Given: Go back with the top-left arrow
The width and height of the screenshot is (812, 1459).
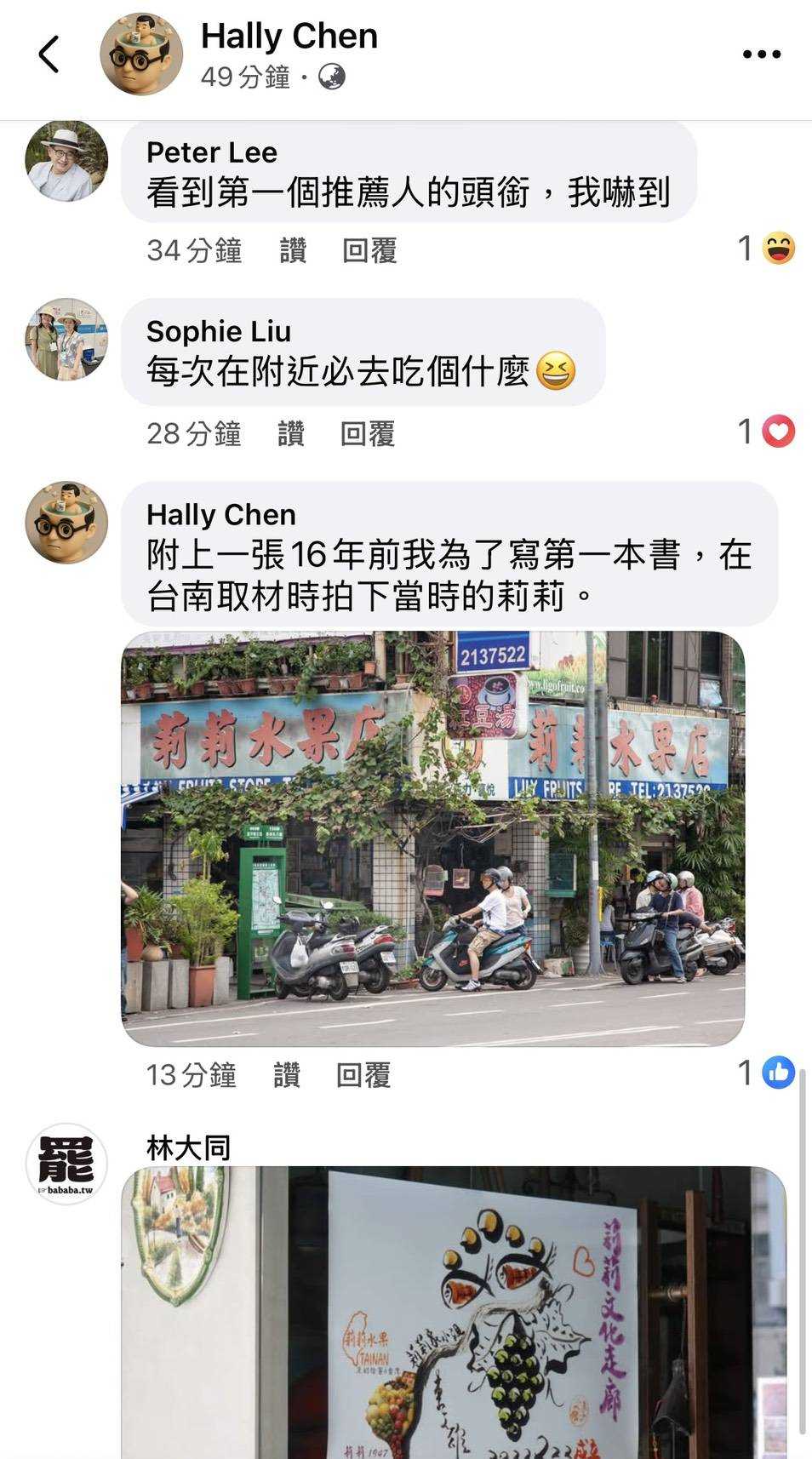Looking at the screenshot, I should tap(49, 54).
